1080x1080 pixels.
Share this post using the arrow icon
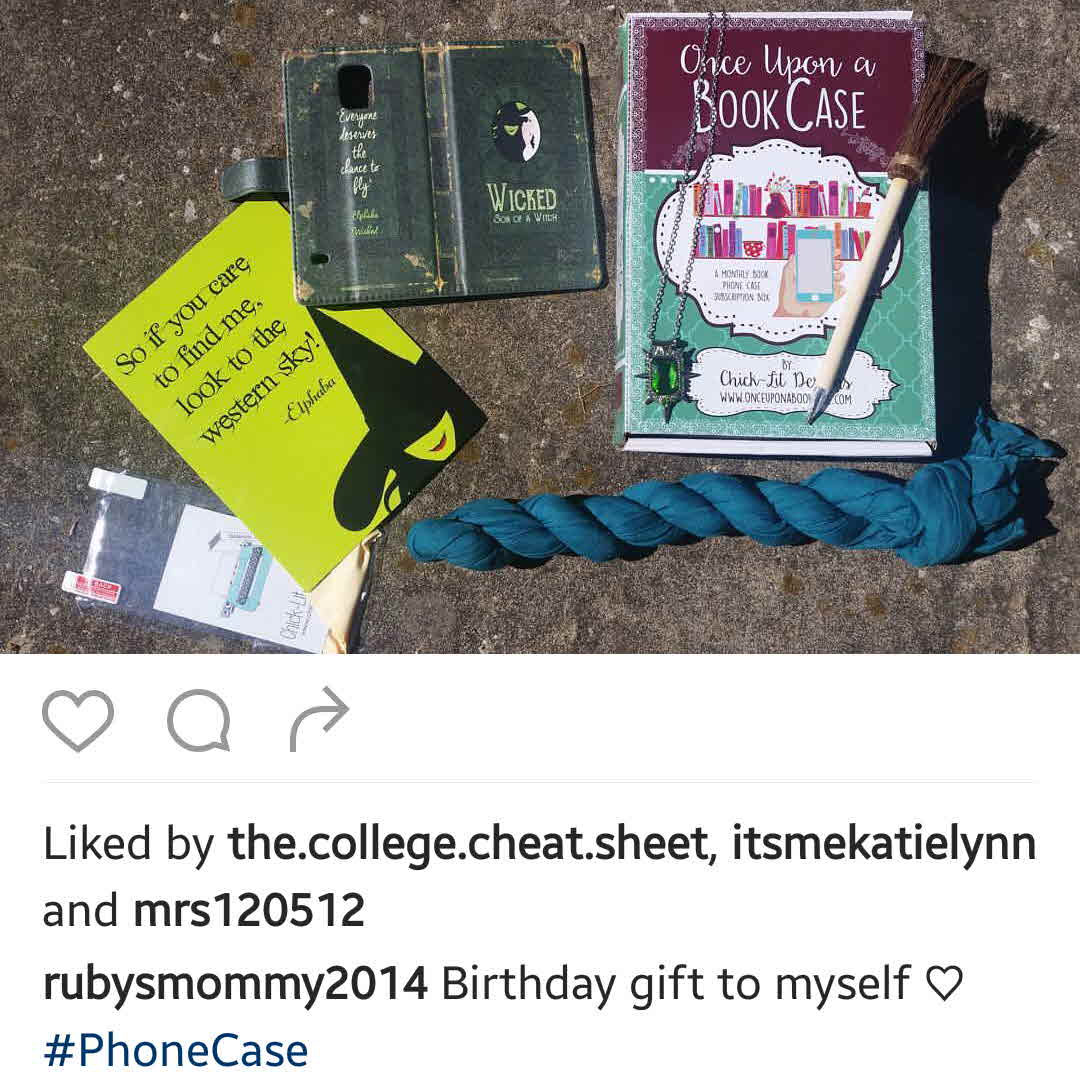click(x=319, y=720)
